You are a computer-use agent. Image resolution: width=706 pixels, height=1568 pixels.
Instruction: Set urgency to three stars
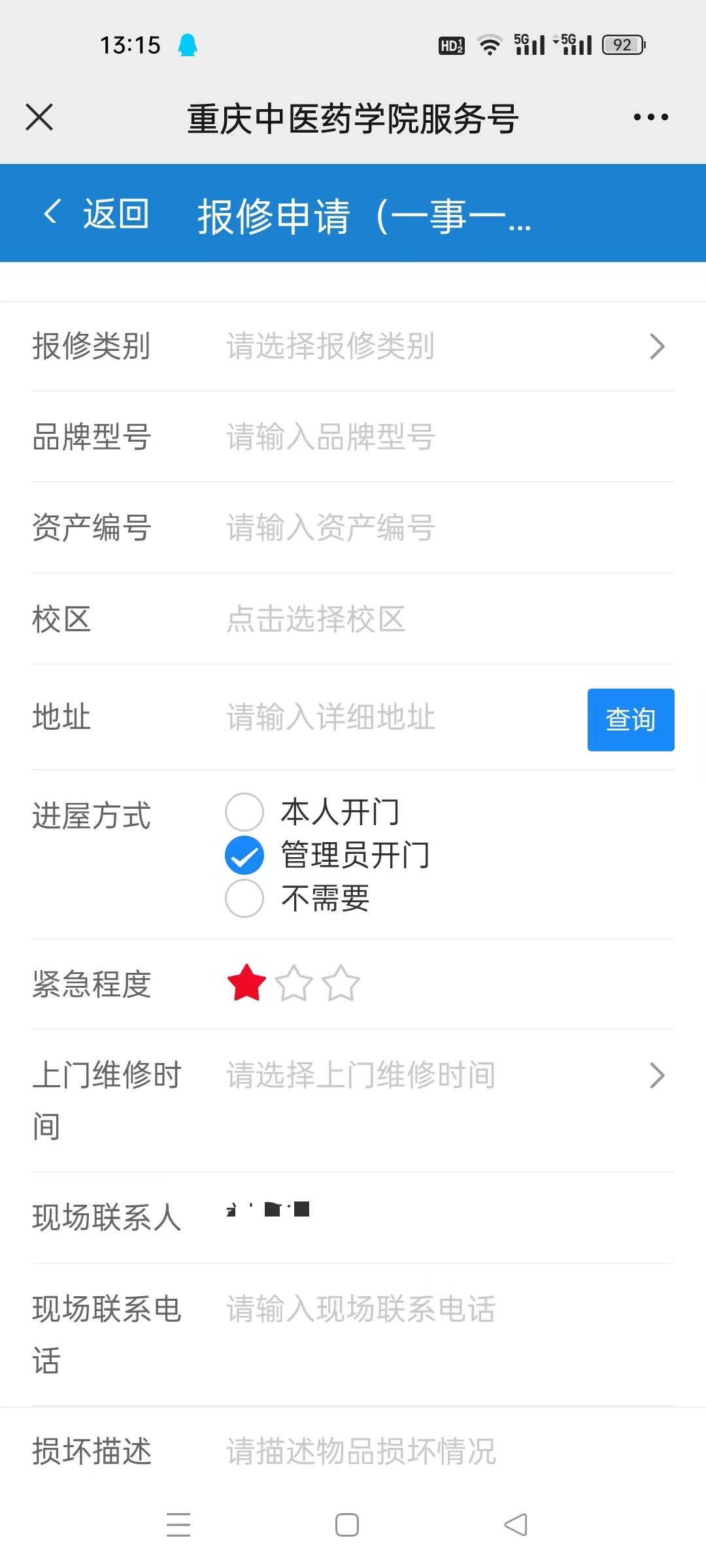(341, 984)
